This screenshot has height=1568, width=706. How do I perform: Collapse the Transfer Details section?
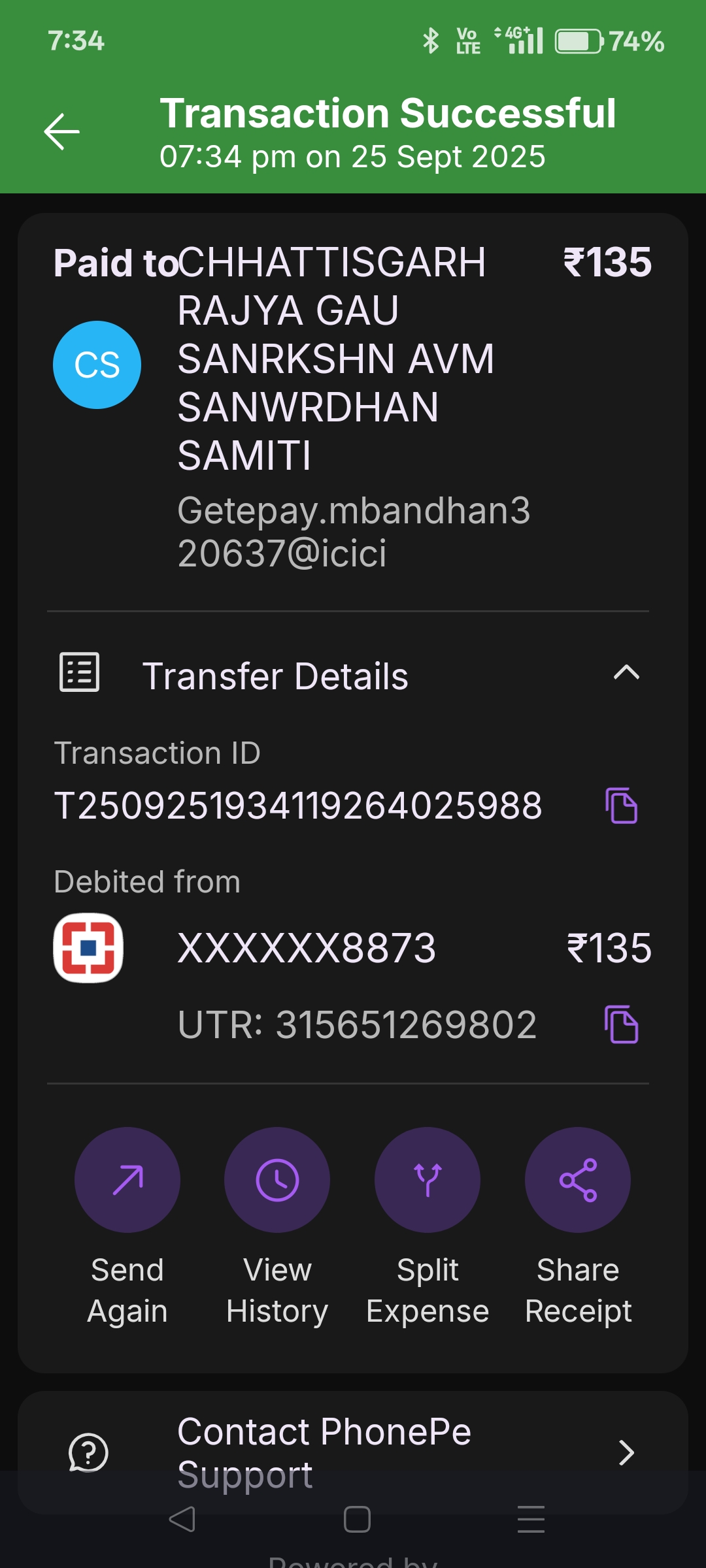point(626,673)
